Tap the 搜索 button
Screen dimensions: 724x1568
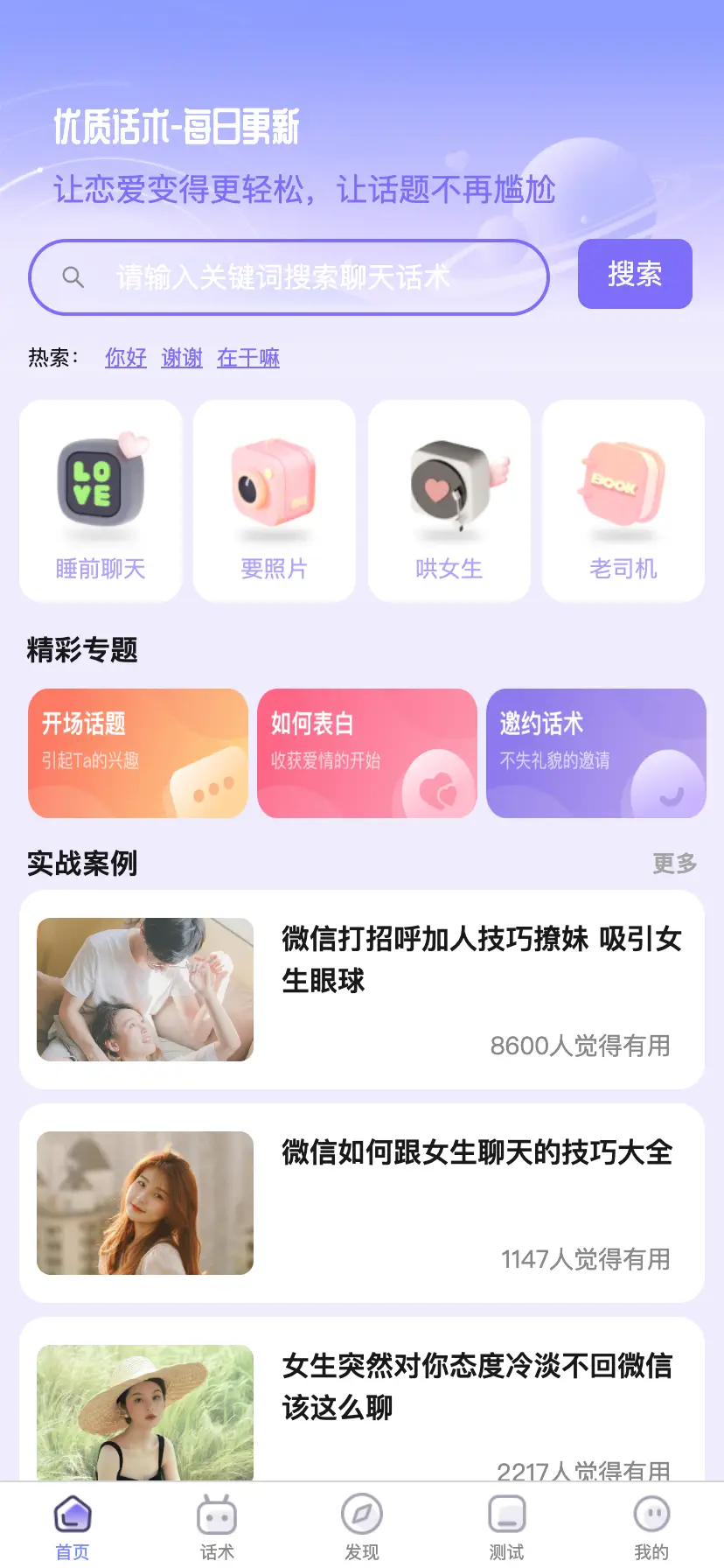pos(635,274)
